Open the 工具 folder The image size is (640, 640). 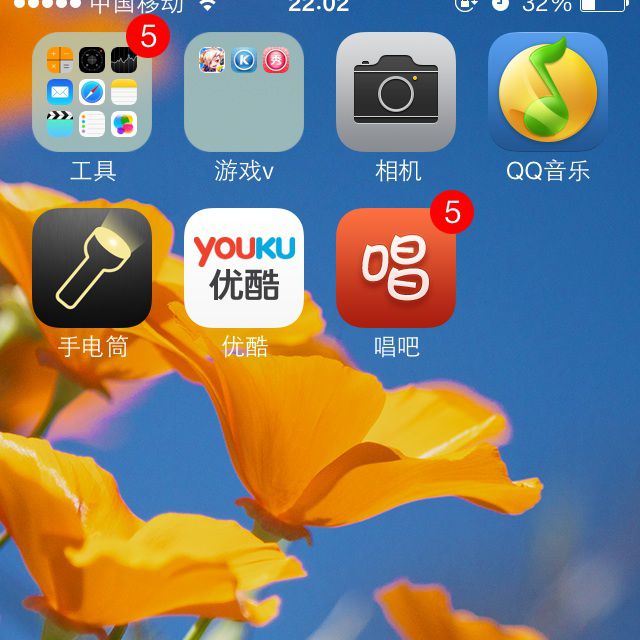(x=92, y=92)
